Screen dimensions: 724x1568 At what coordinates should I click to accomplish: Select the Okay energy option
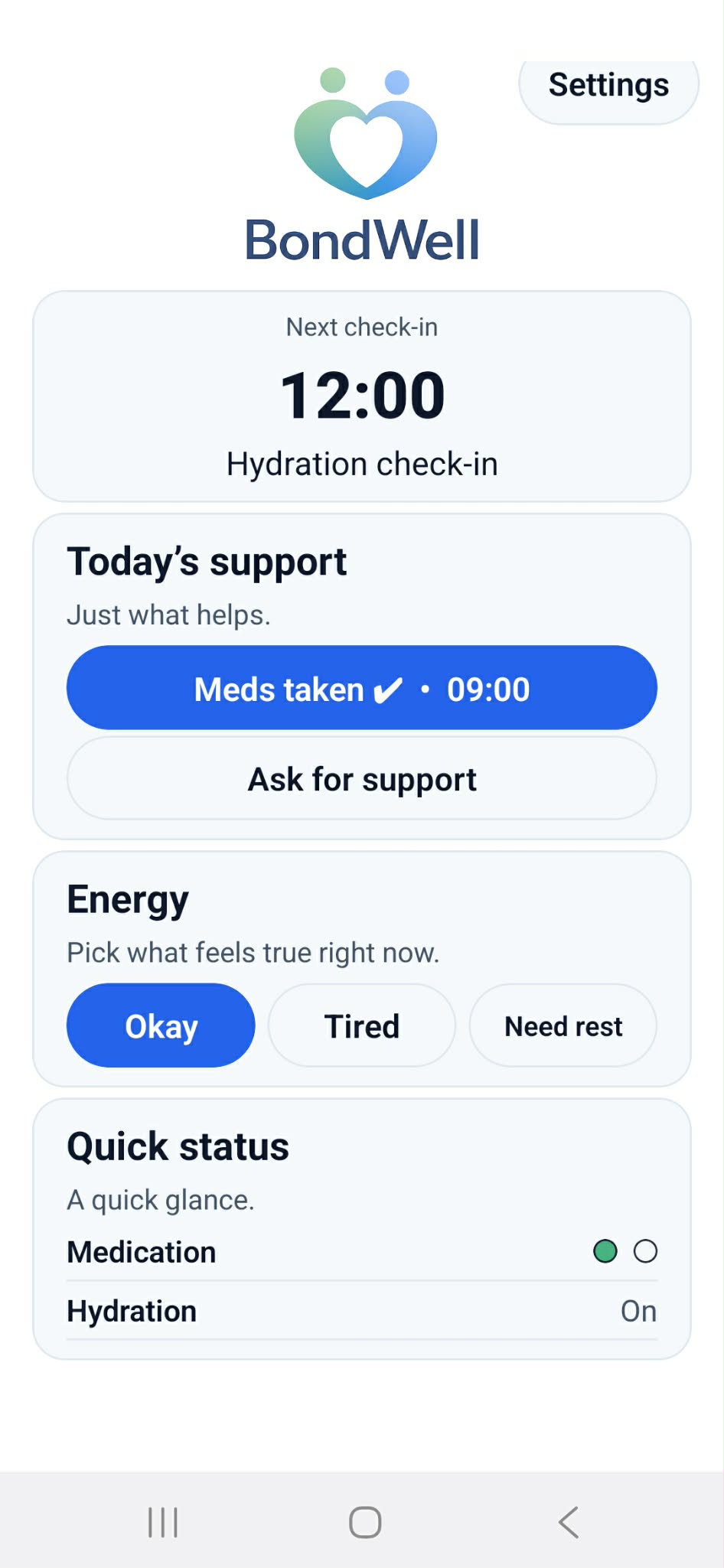click(x=160, y=1025)
